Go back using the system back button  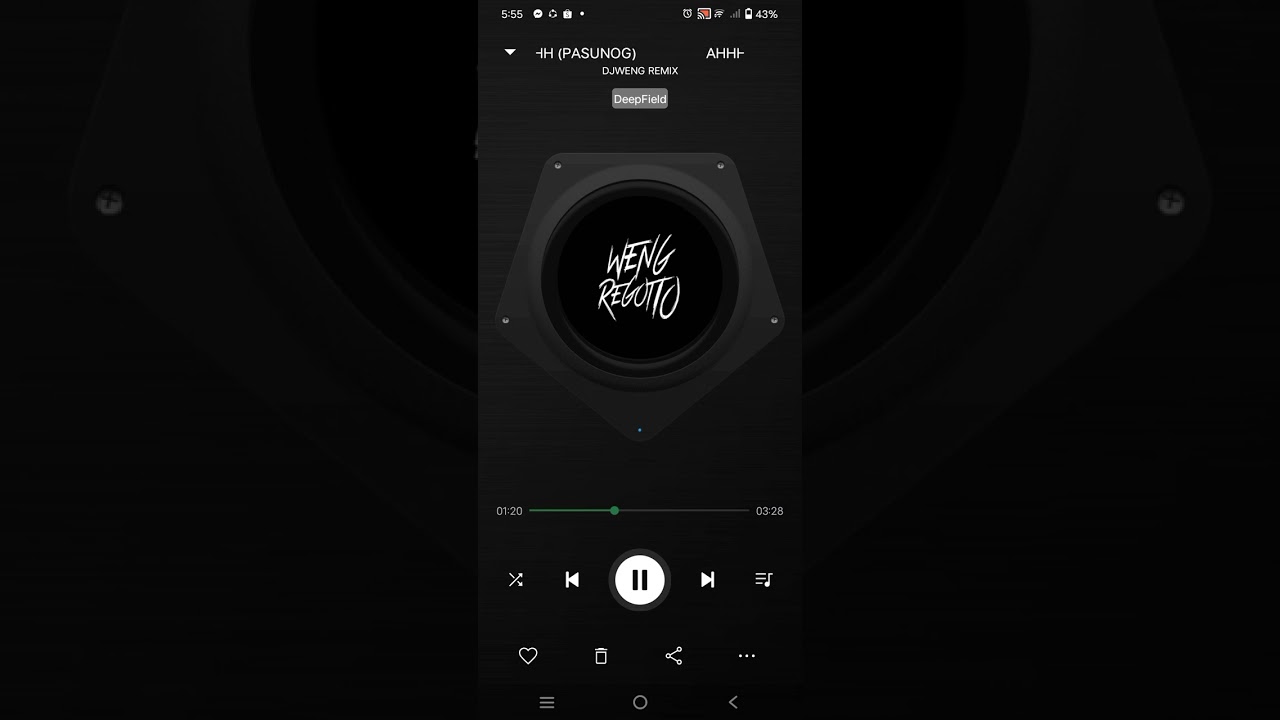[x=733, y=703]
